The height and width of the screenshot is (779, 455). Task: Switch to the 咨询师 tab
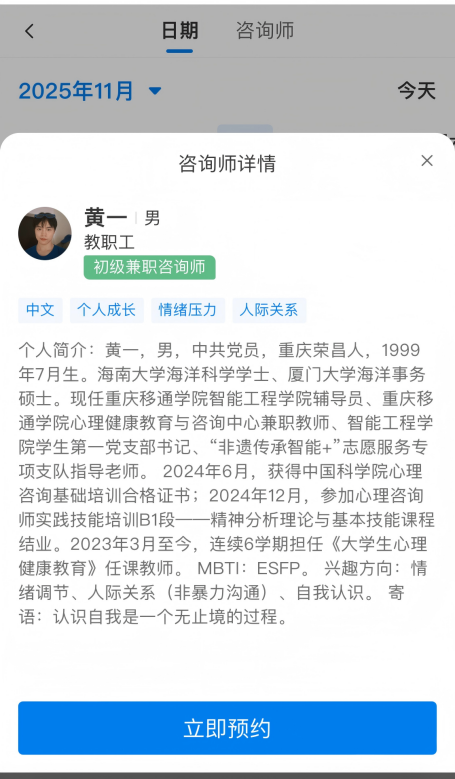point(265,31)
